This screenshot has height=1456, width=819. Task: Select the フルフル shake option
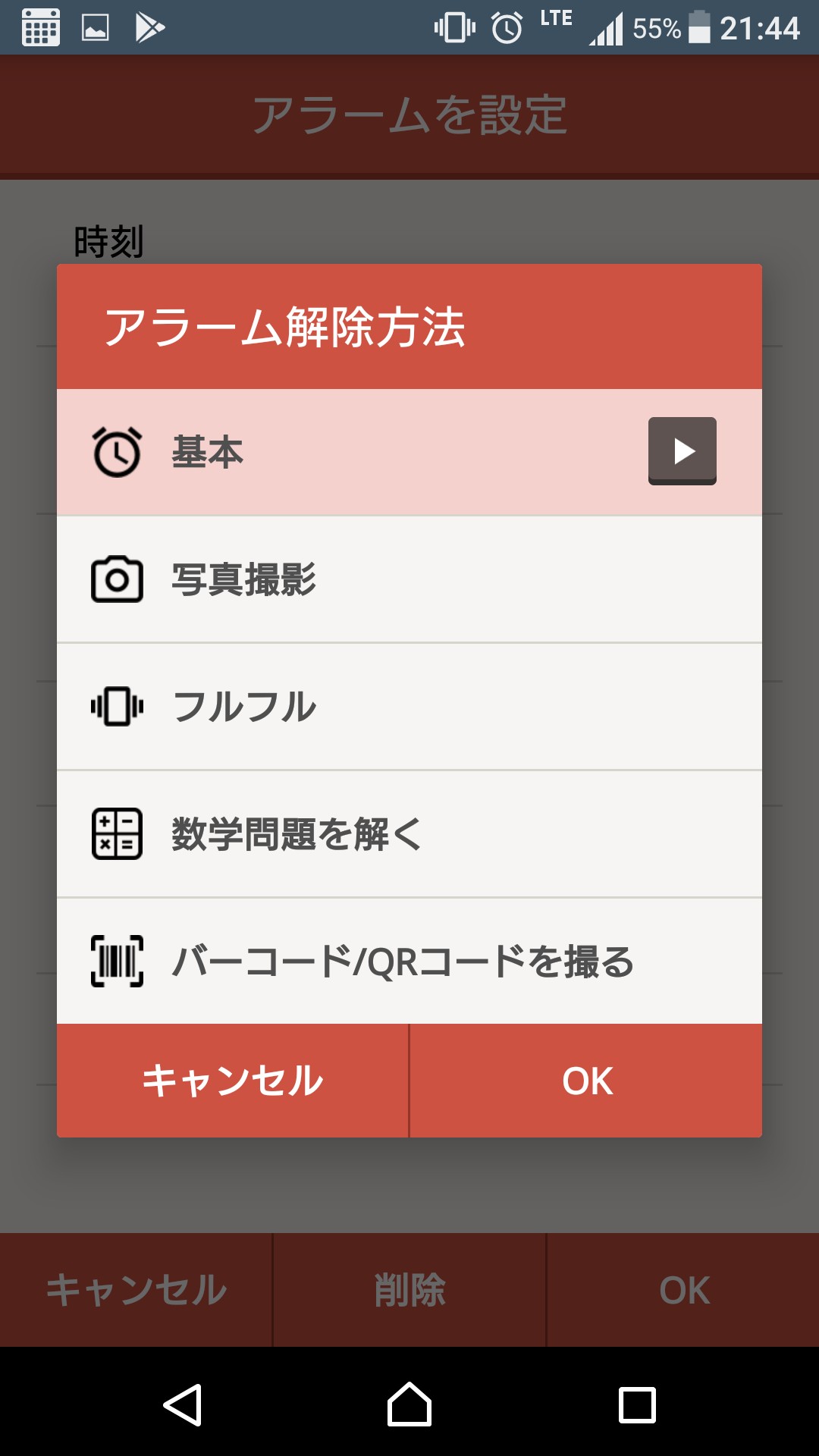click(x=409, y=707)
